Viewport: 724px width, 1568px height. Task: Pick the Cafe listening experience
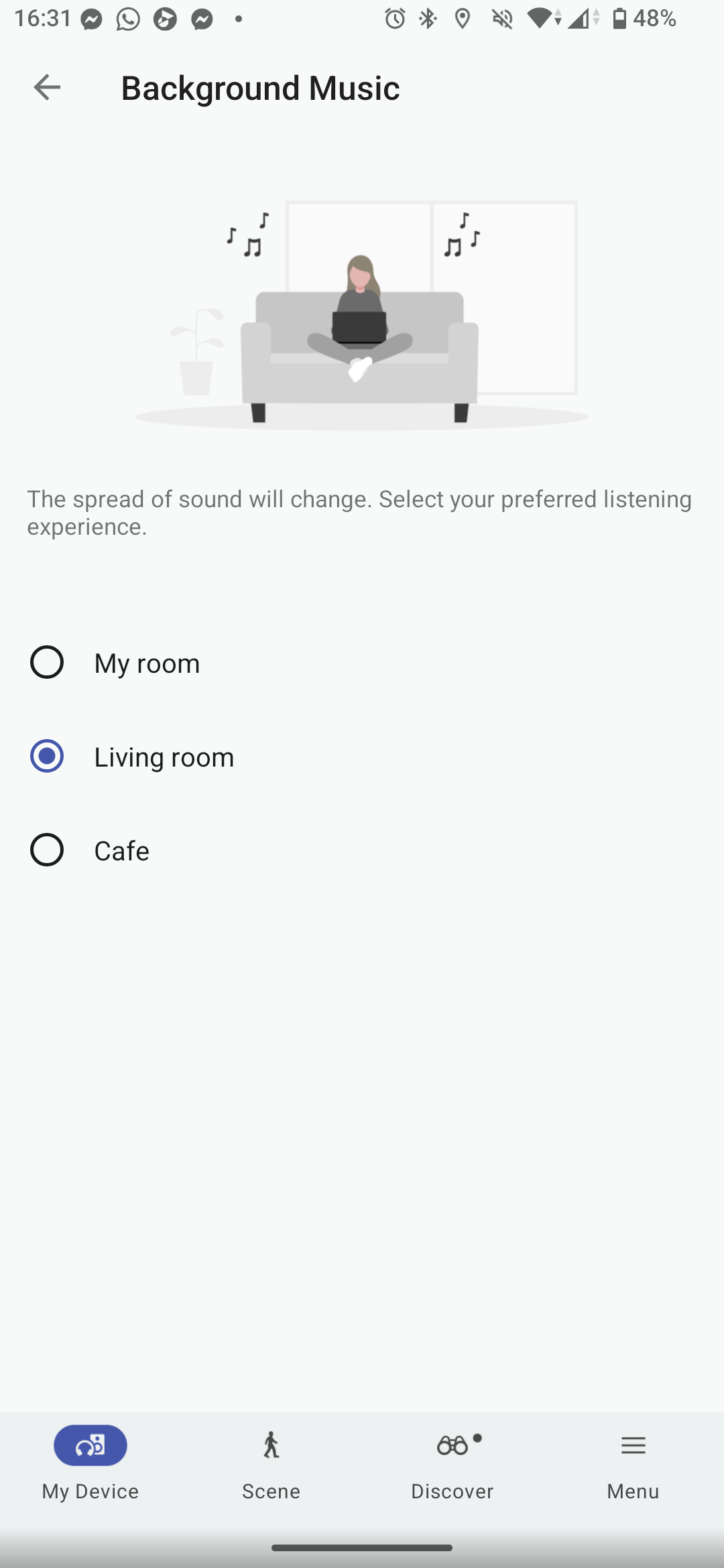tap(47, 850)
